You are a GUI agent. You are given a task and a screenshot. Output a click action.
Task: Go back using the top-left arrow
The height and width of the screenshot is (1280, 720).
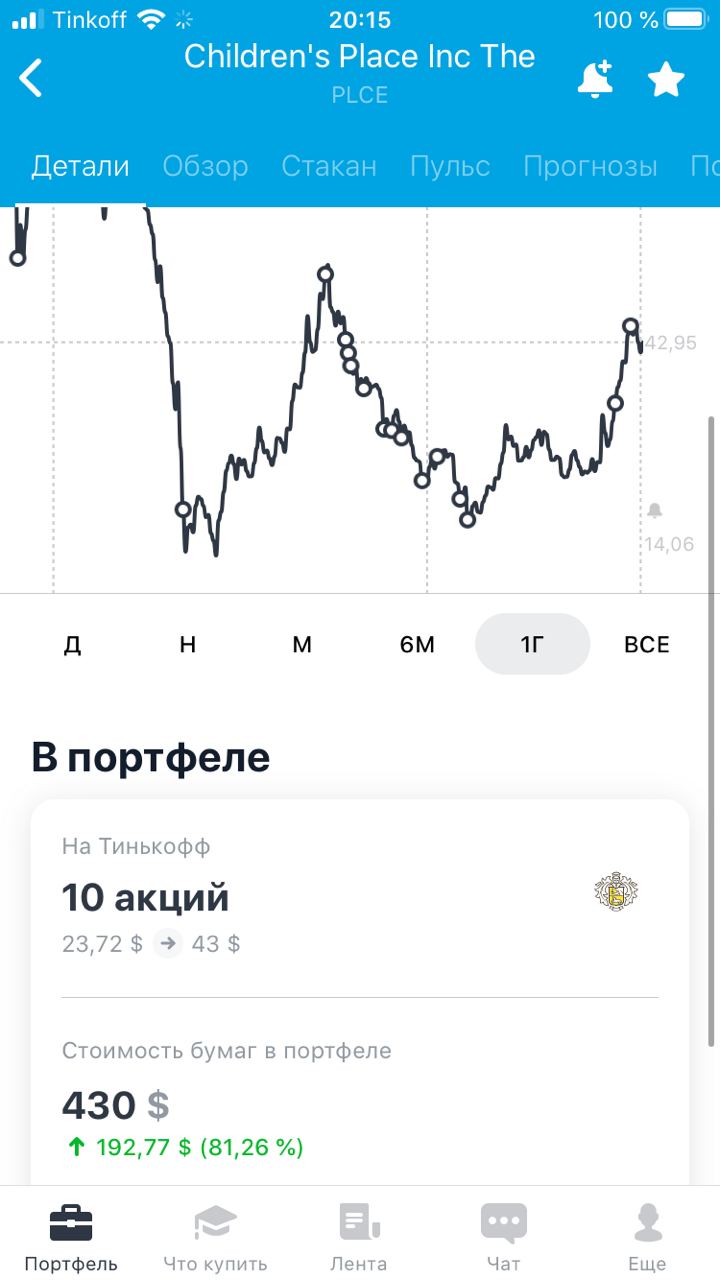point(31,78)
